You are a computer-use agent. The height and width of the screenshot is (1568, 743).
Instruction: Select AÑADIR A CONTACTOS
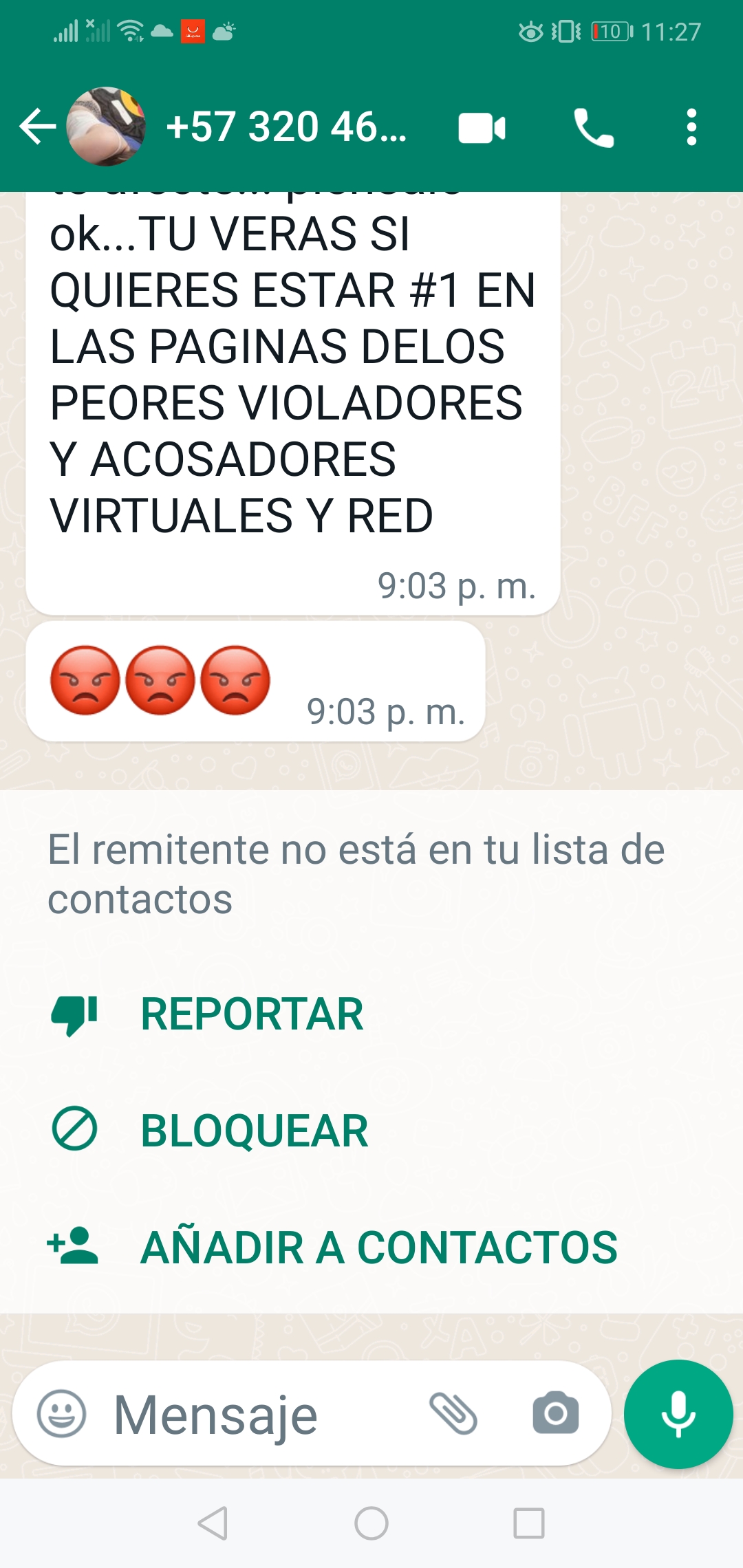coord(378,1248)
